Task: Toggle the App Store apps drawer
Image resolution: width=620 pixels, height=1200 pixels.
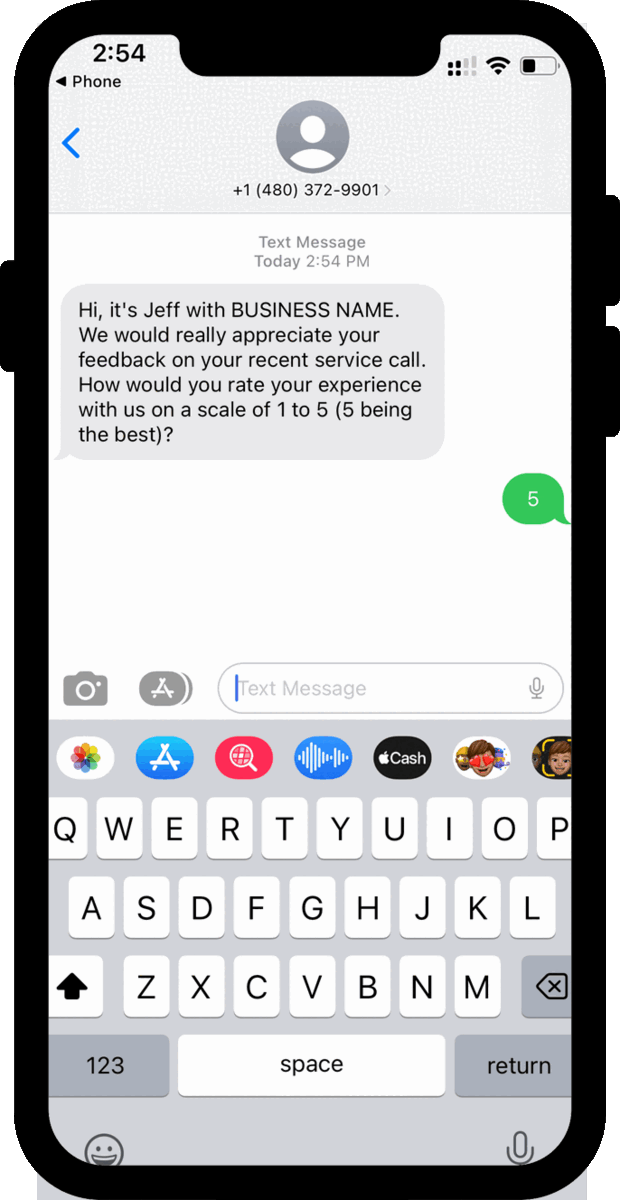Action: coord(164,688)
